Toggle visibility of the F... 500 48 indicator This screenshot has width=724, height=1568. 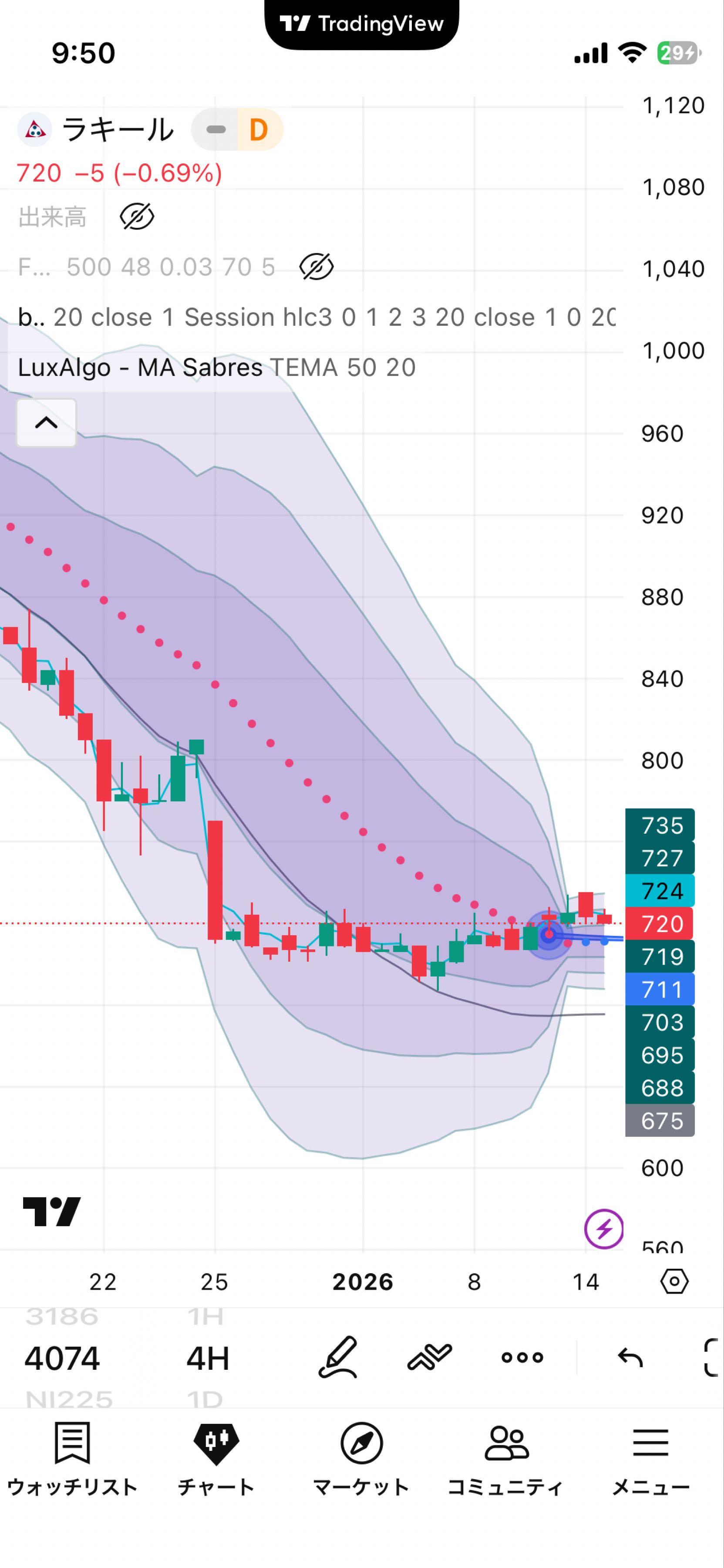point(317,267)
